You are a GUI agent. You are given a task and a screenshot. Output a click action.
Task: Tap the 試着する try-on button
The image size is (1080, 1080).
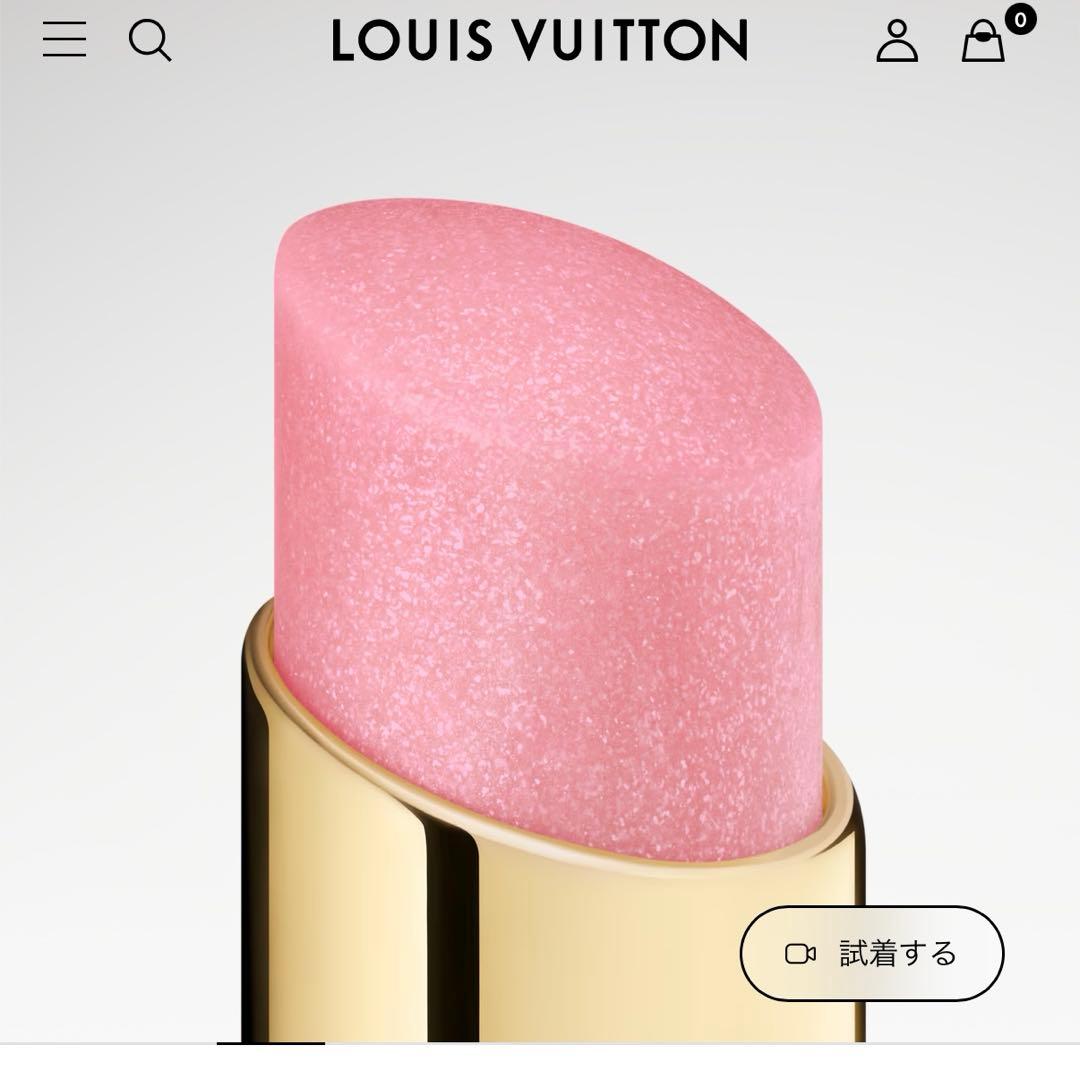coord(871,954)
